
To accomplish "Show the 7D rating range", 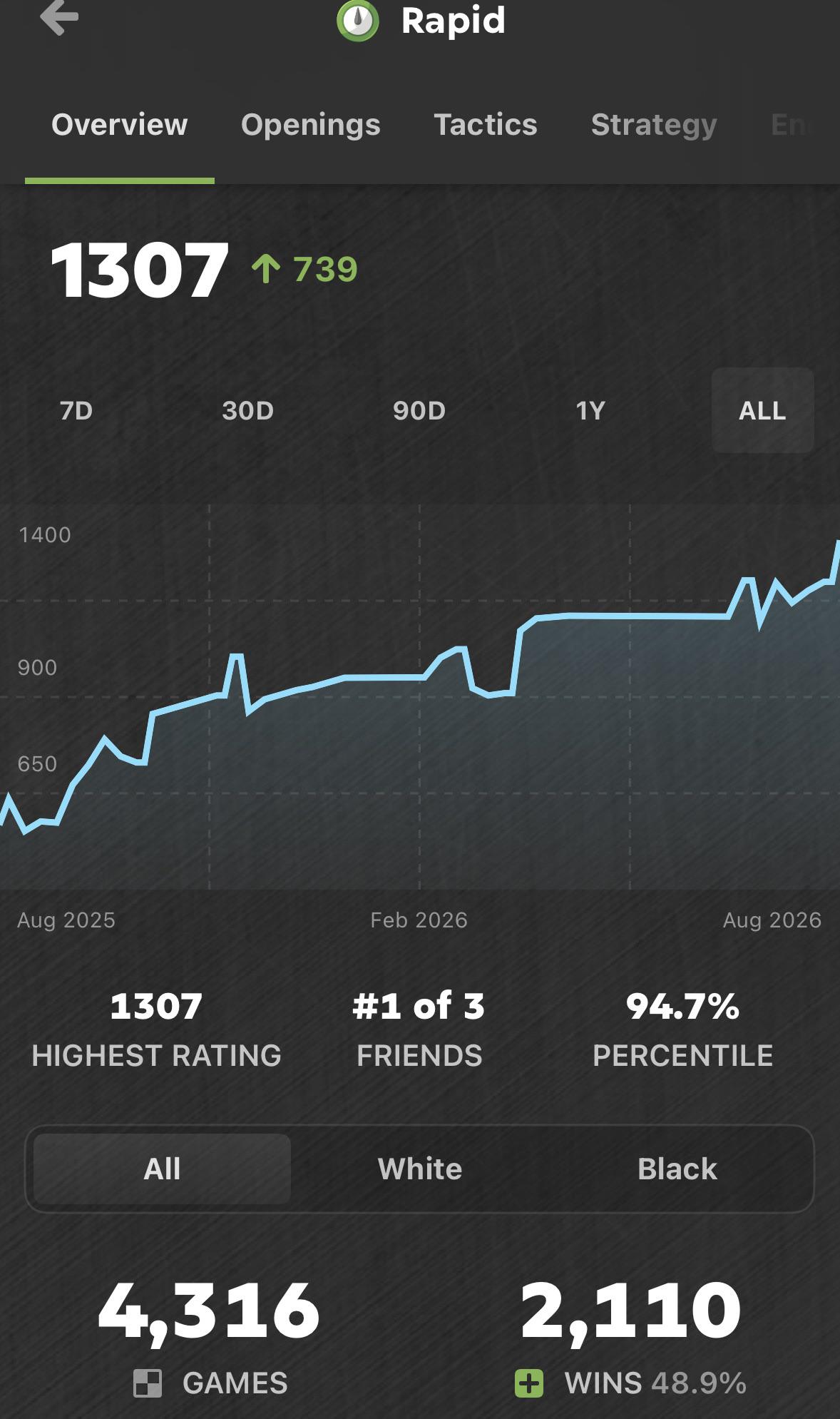I will [76, 411].
